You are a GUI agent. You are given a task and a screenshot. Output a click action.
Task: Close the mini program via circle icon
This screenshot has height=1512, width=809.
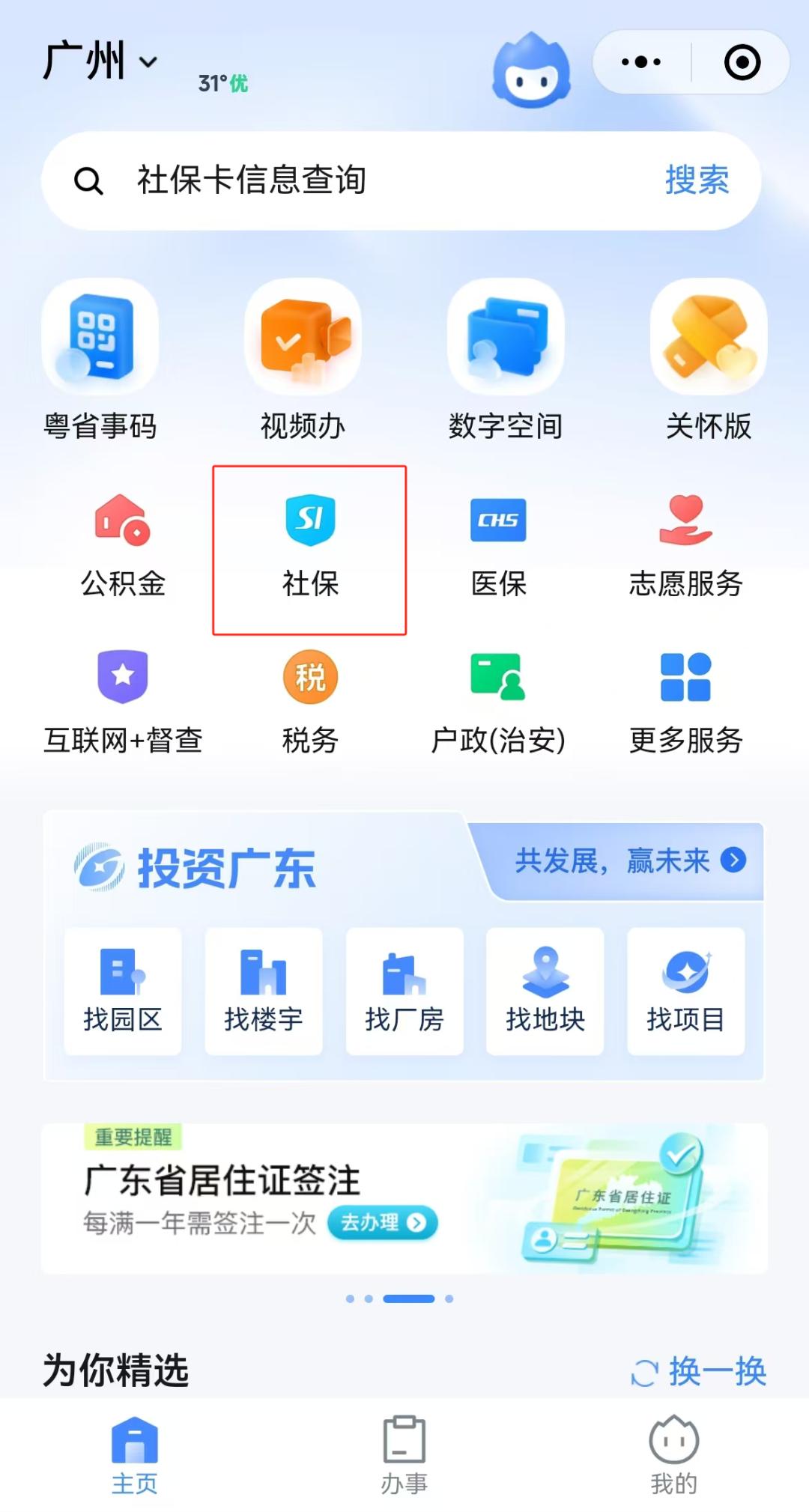742,62
